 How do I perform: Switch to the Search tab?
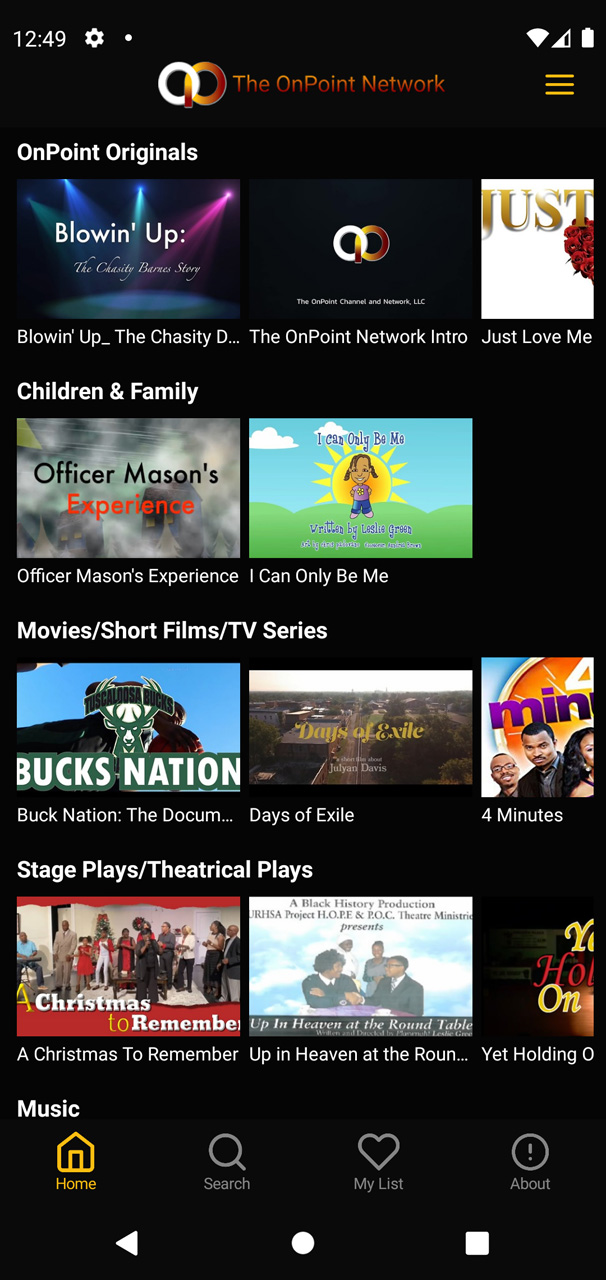(x=227, y=1162)
